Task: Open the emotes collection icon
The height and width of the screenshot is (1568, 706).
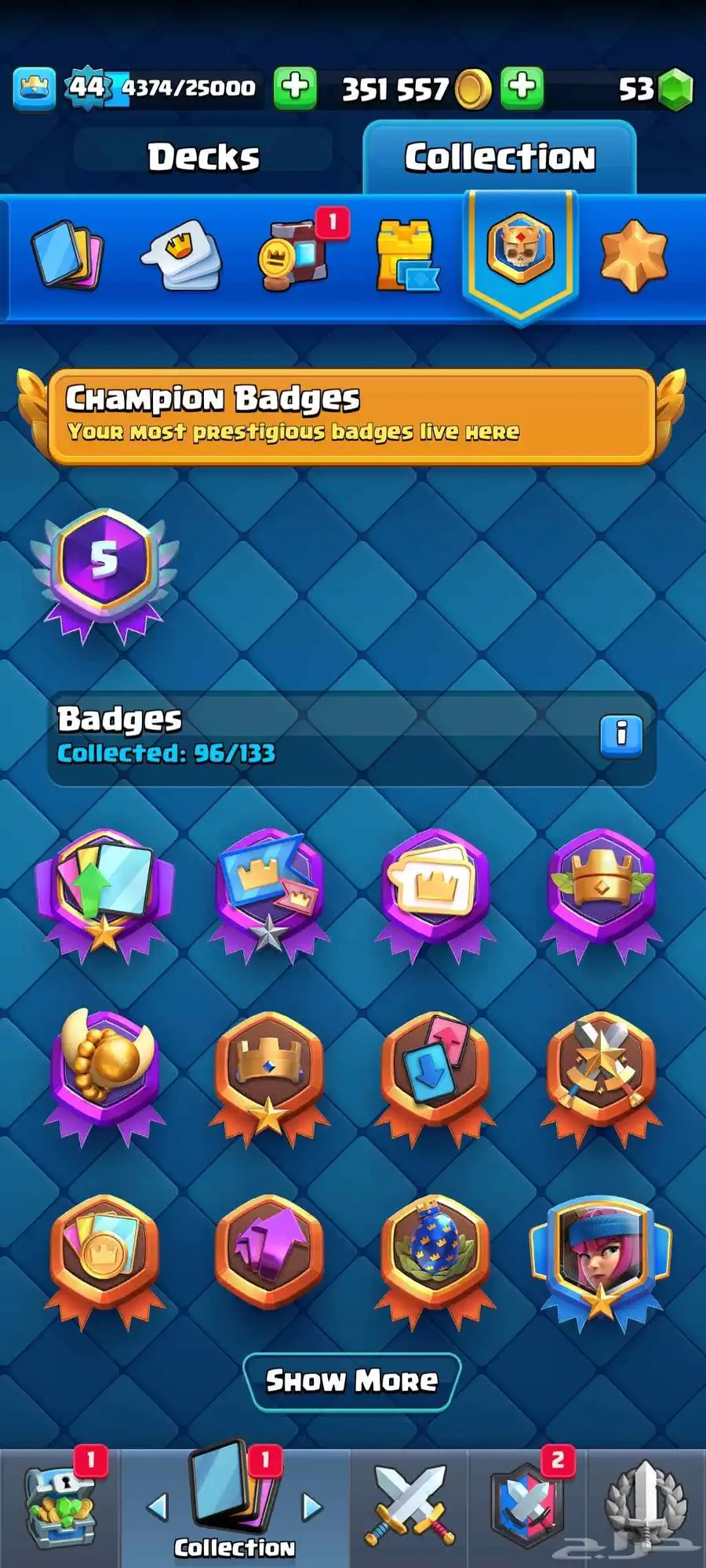Action: tap(181, 256)
